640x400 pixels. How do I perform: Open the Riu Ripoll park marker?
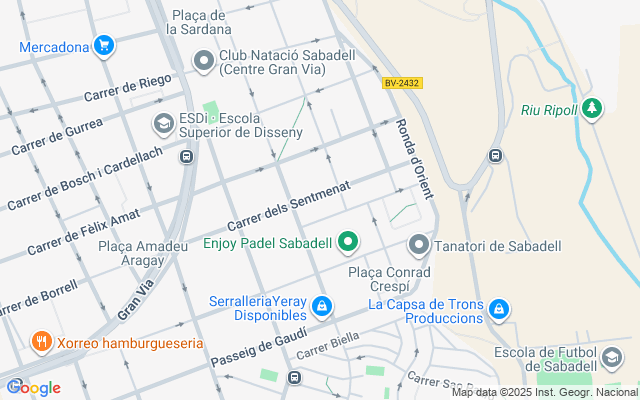[593, 108]
